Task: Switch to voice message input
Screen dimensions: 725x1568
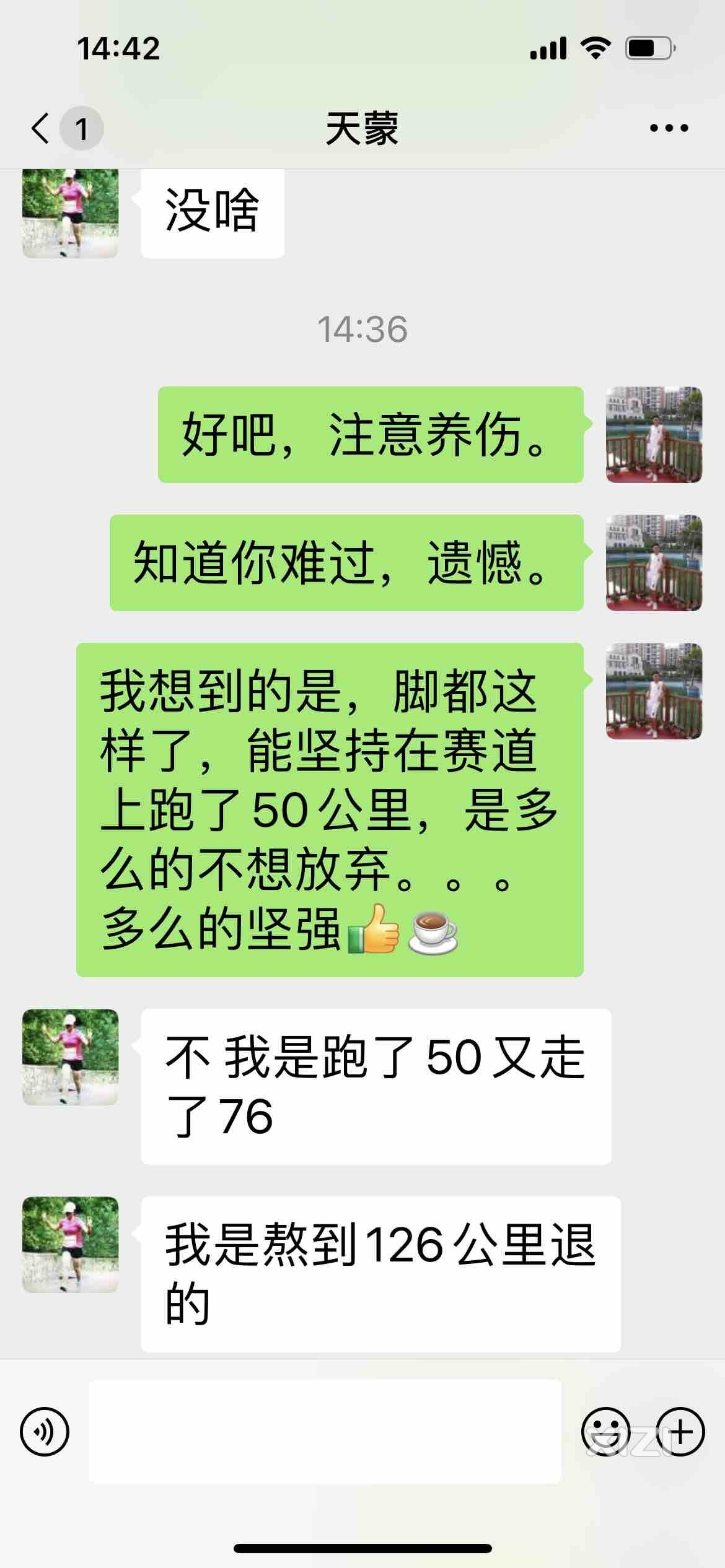Action: click(45, 1431)
